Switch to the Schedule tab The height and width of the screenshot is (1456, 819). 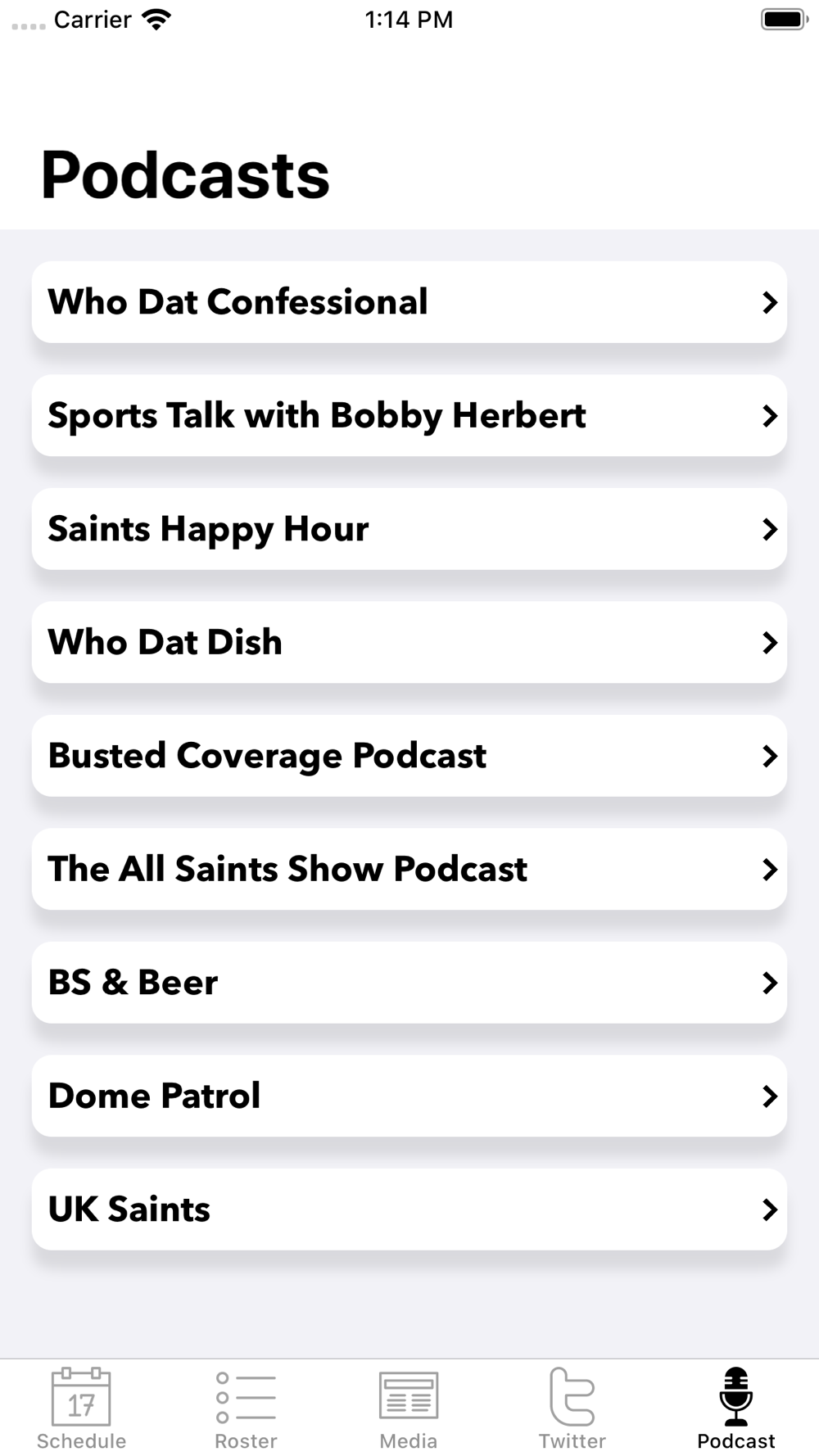pos(81,1409)
